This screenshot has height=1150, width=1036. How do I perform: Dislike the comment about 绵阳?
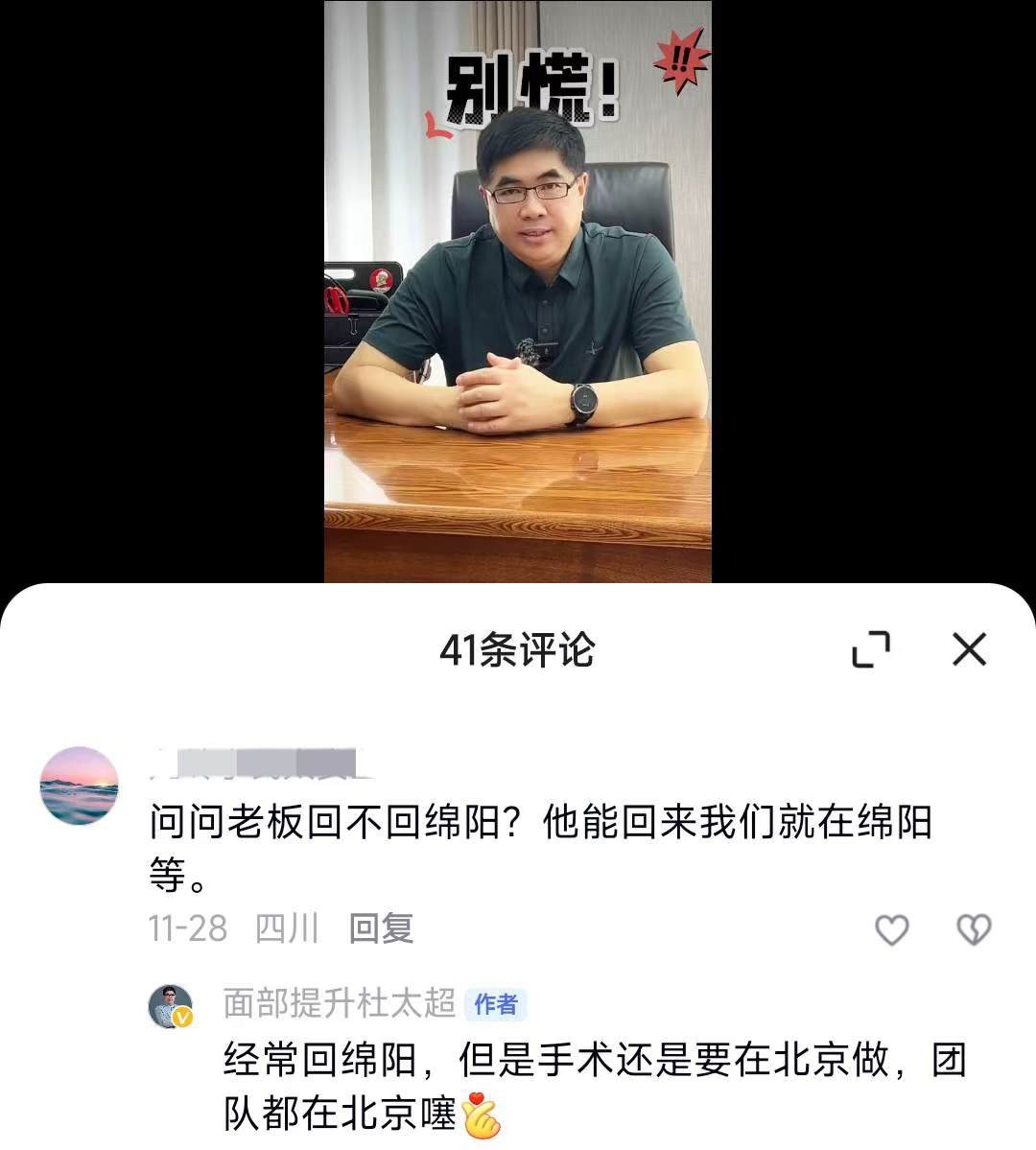point(974,928)
